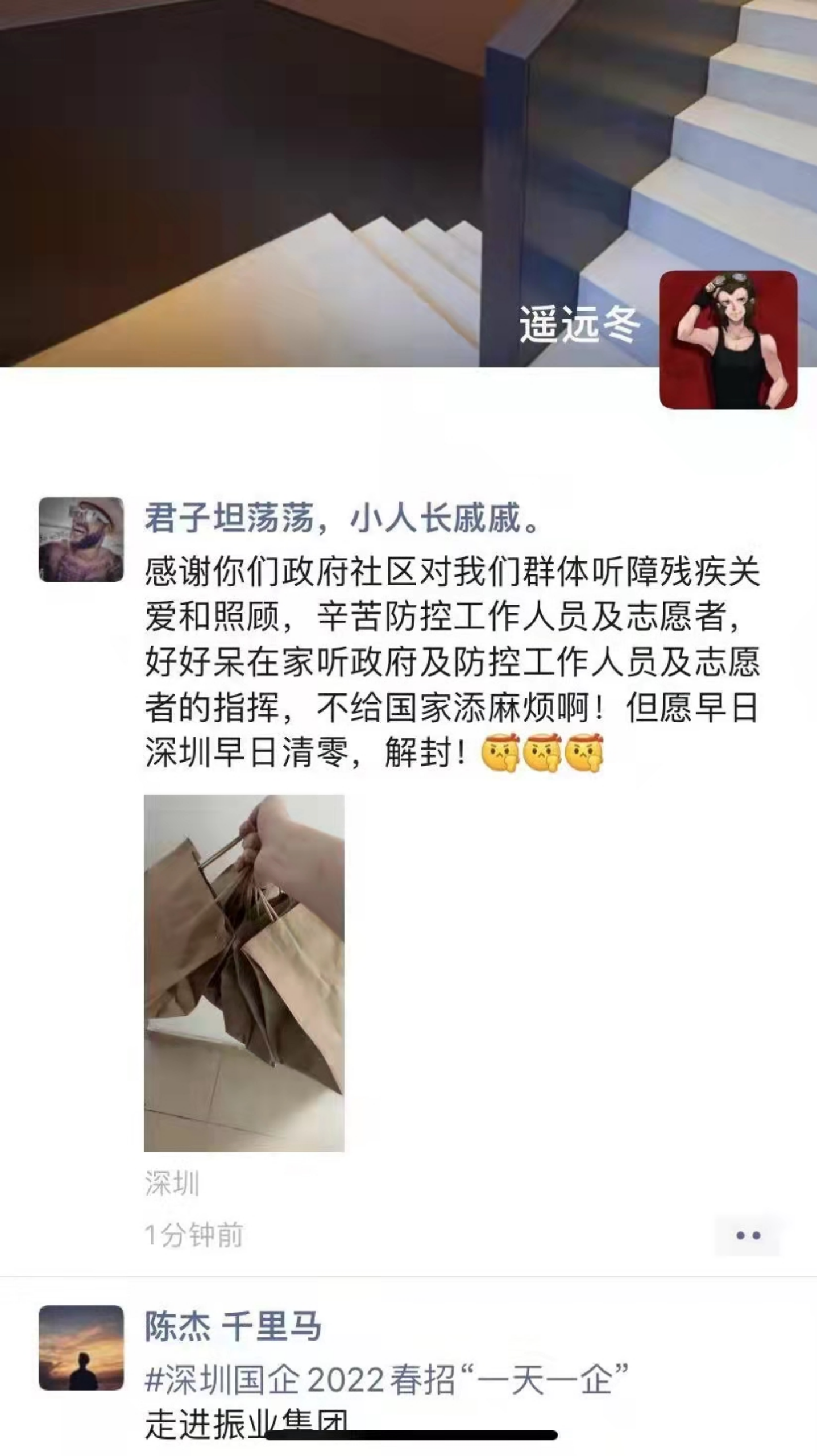
Task: Open profile name 君子坦荡荡，小人长戚戚。
Action: tap(341, 518)
